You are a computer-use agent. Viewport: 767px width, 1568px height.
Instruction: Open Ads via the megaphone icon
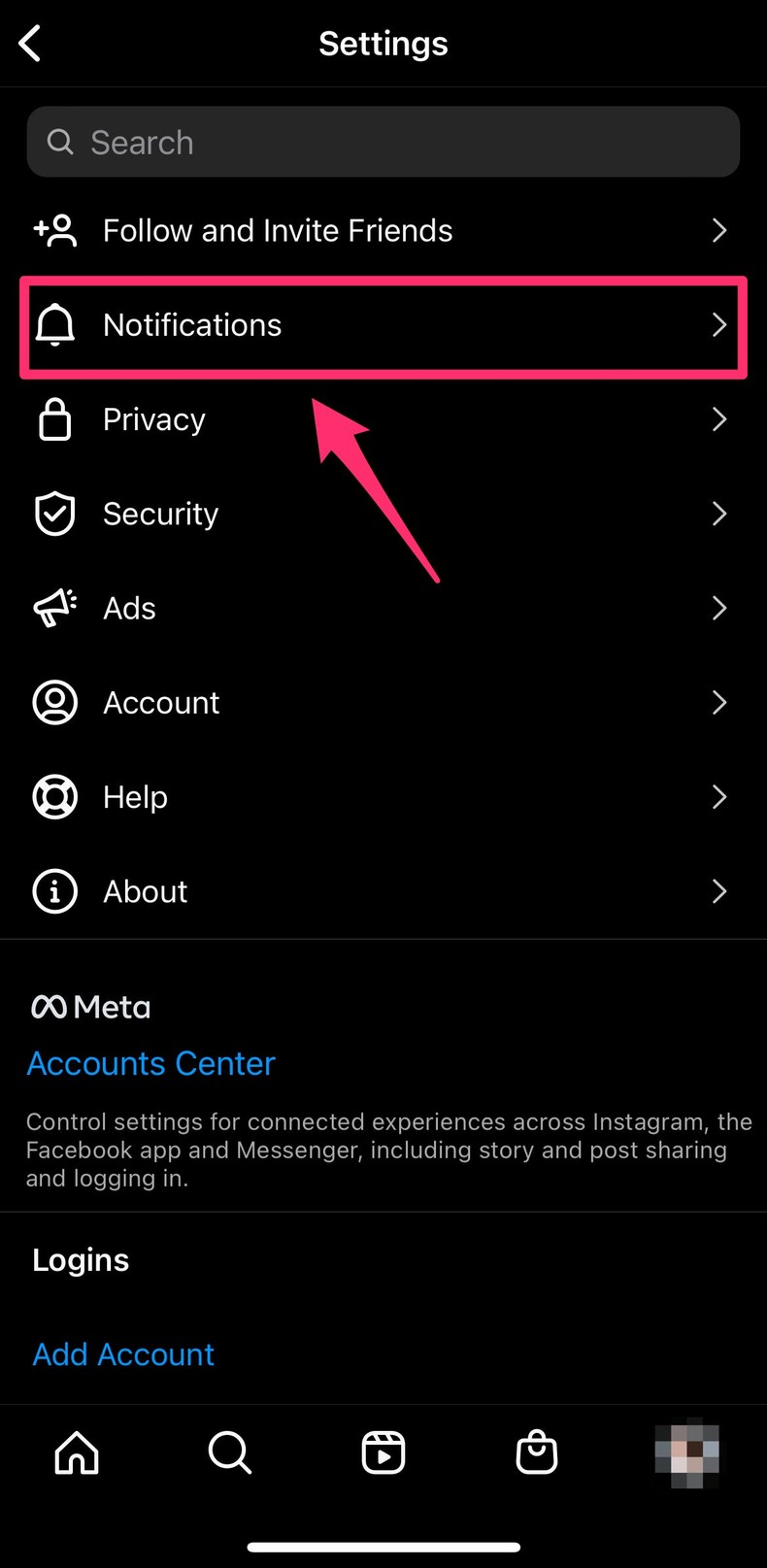54,608
